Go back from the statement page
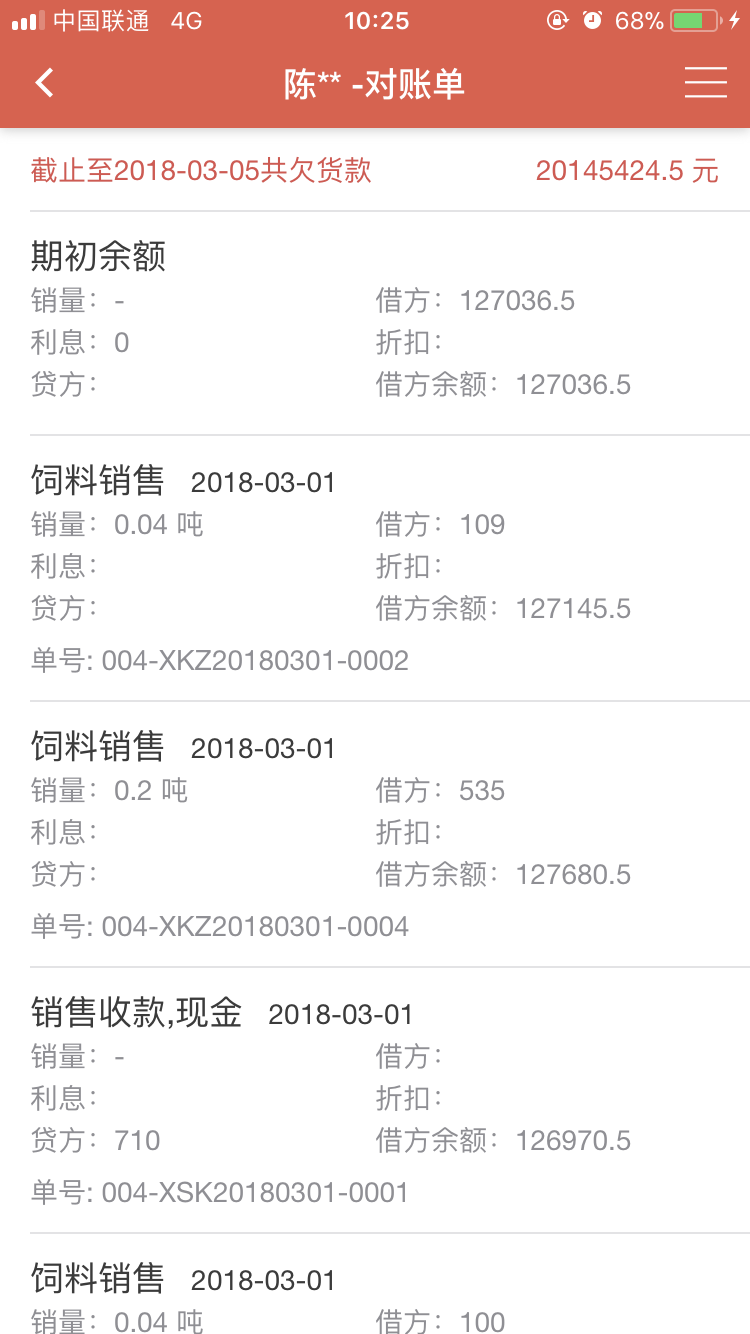 [x=44, y=83]
